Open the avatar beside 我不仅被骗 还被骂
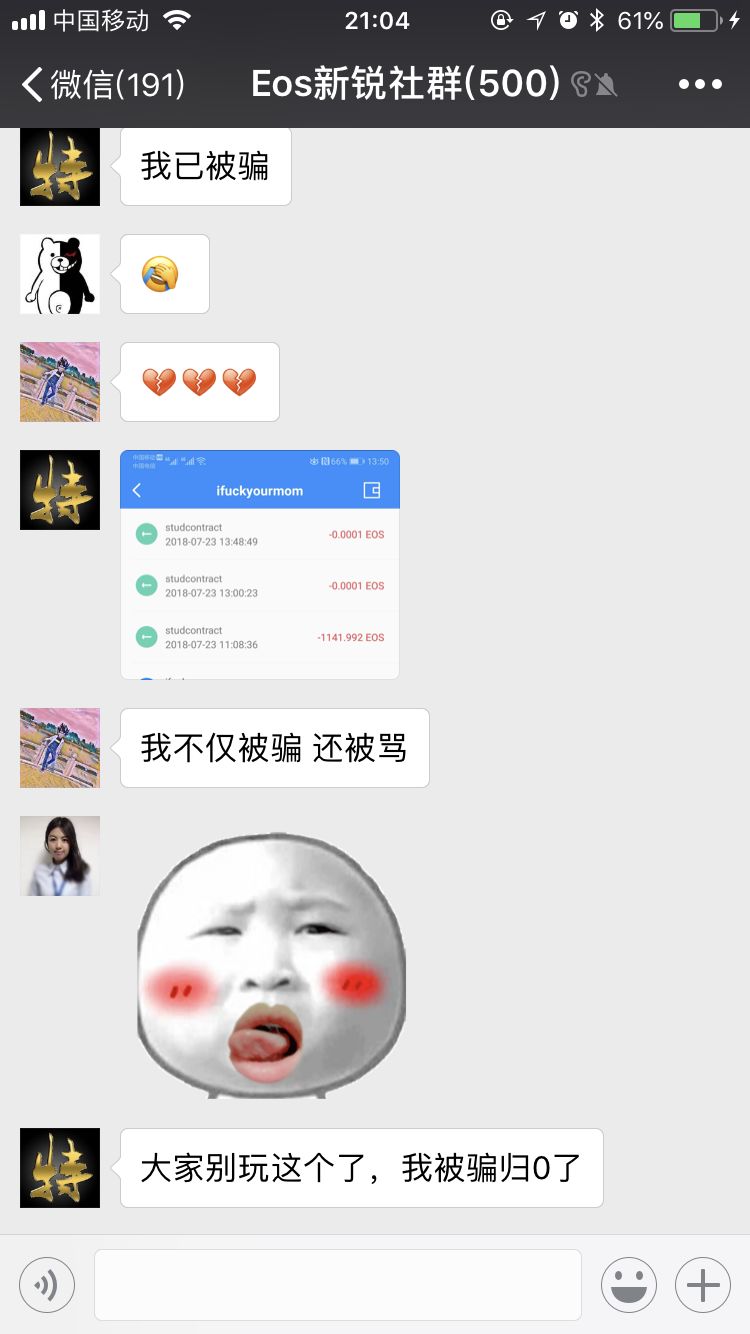The width and height of the screenshot is (750, 1334). (x=60, y=748)
